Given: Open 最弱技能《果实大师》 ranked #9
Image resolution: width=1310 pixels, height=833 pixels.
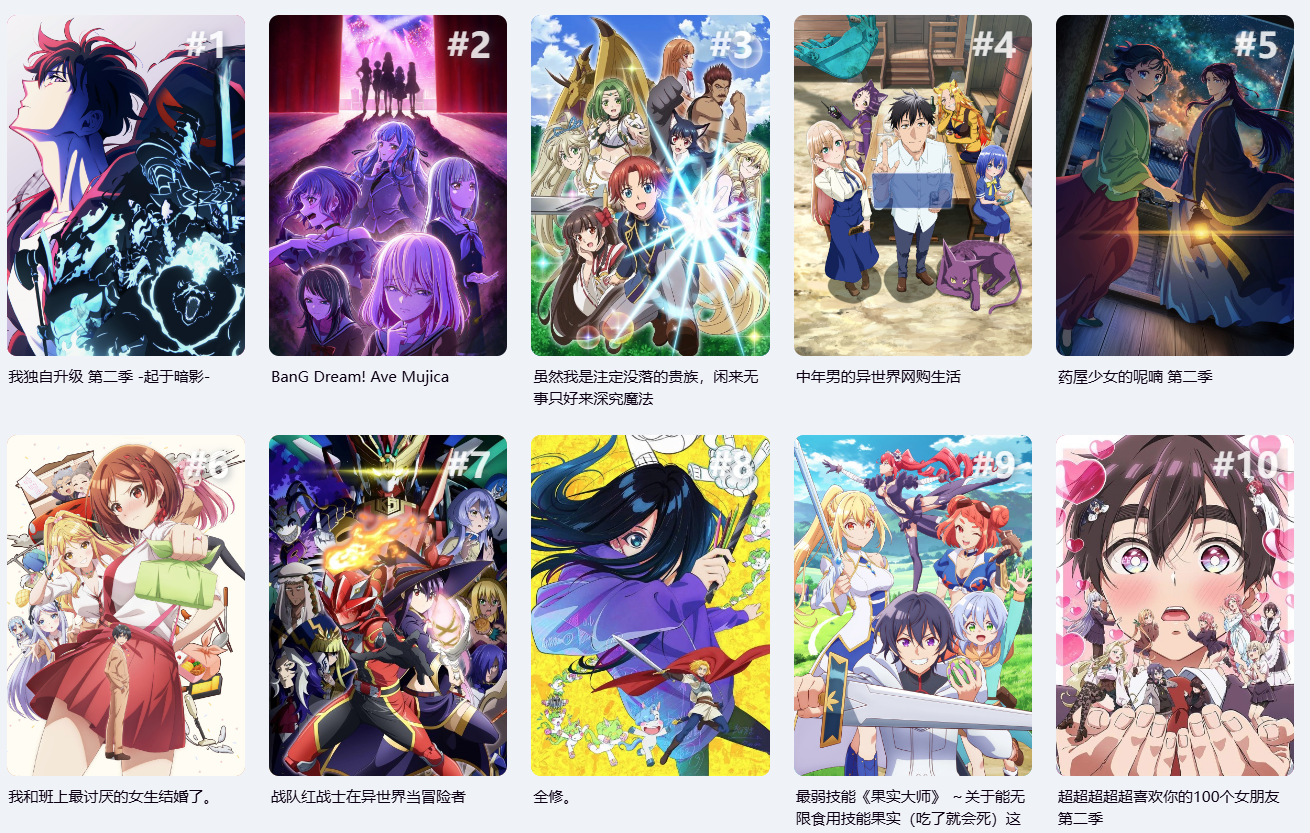Looking at the screenshot, I should [912, 605].
